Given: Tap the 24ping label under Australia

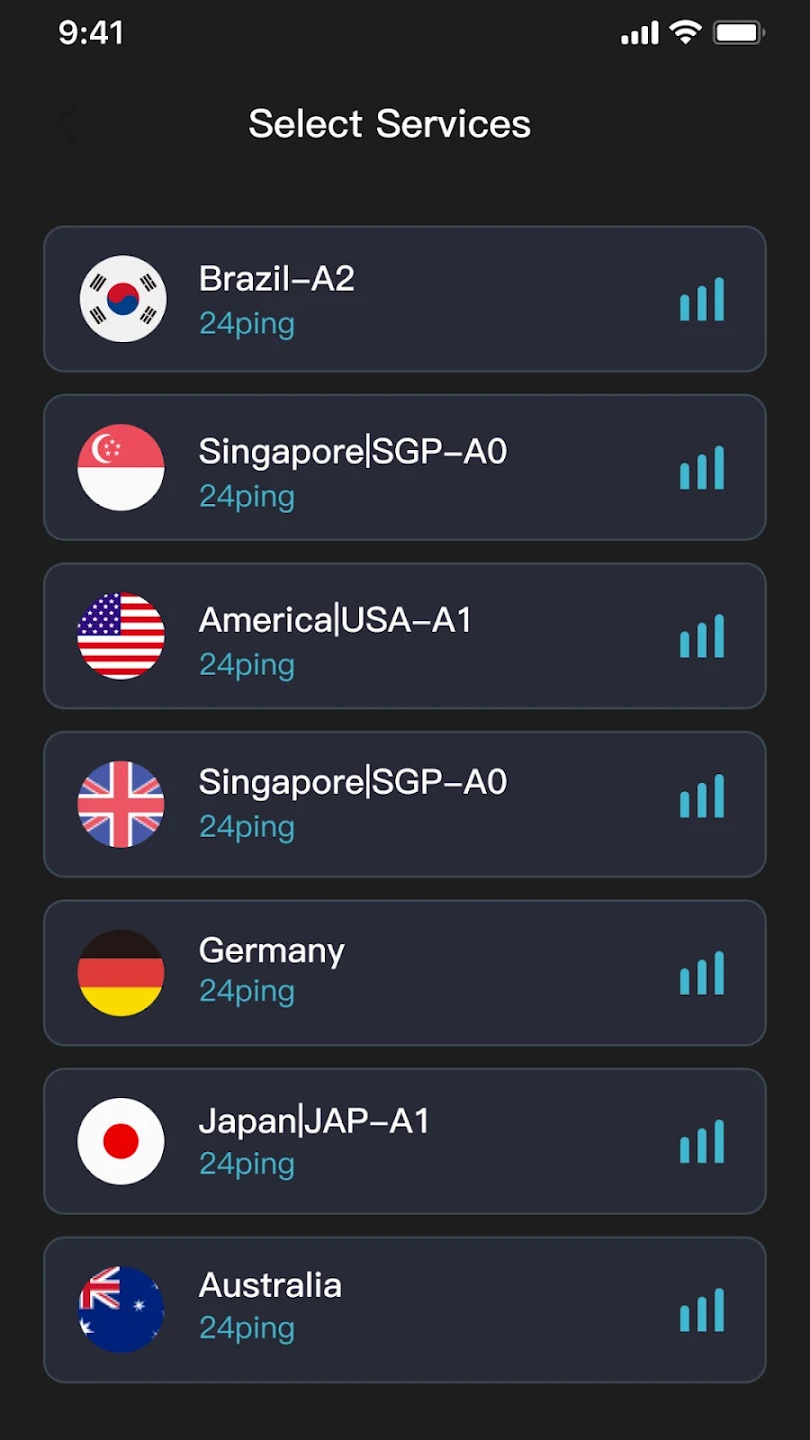Looking at the screenshot, I should (x=246, y=1327).
